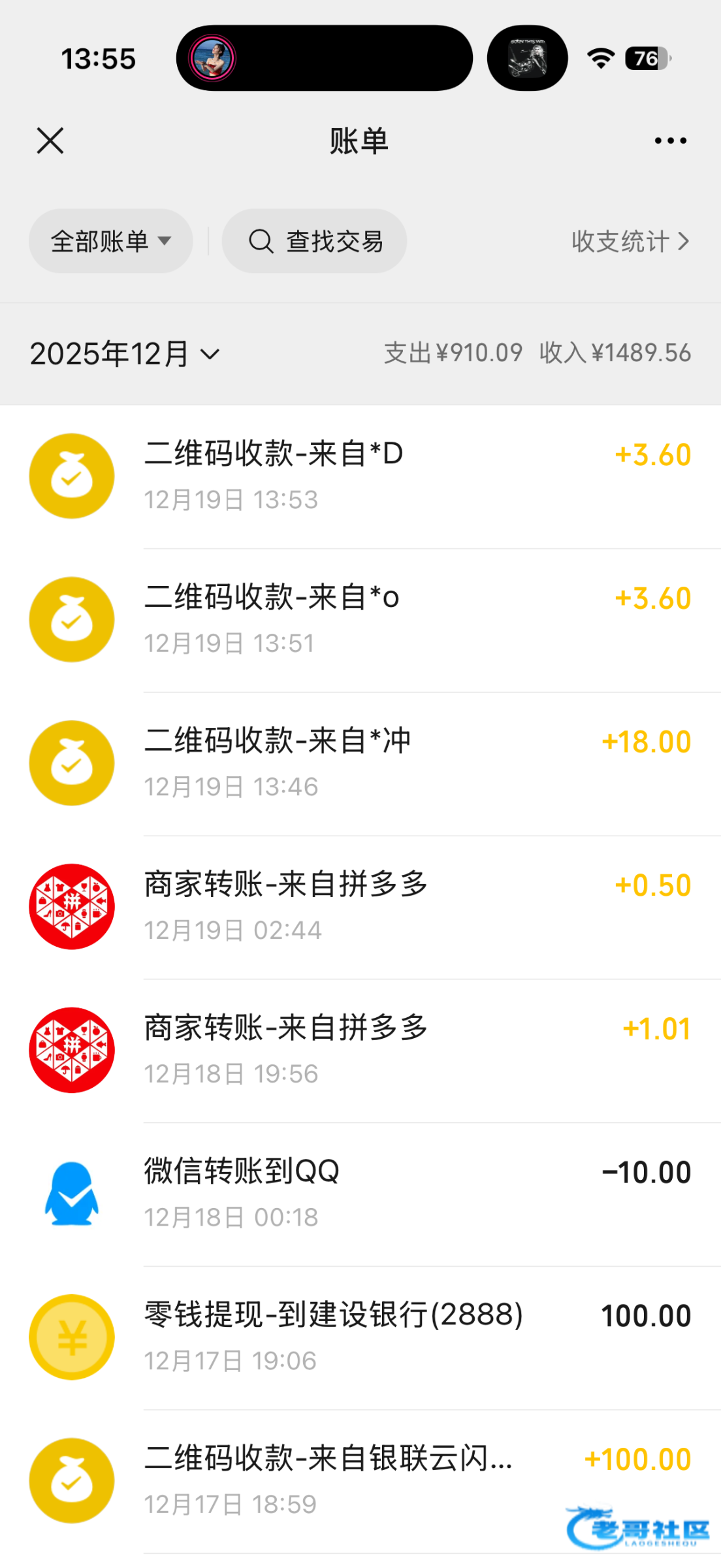View 零钱提现 to 建设银行(2888) details
The width and height of the screenshot is (721, 1568).
pyautogui.click(x=360, y=1337)
